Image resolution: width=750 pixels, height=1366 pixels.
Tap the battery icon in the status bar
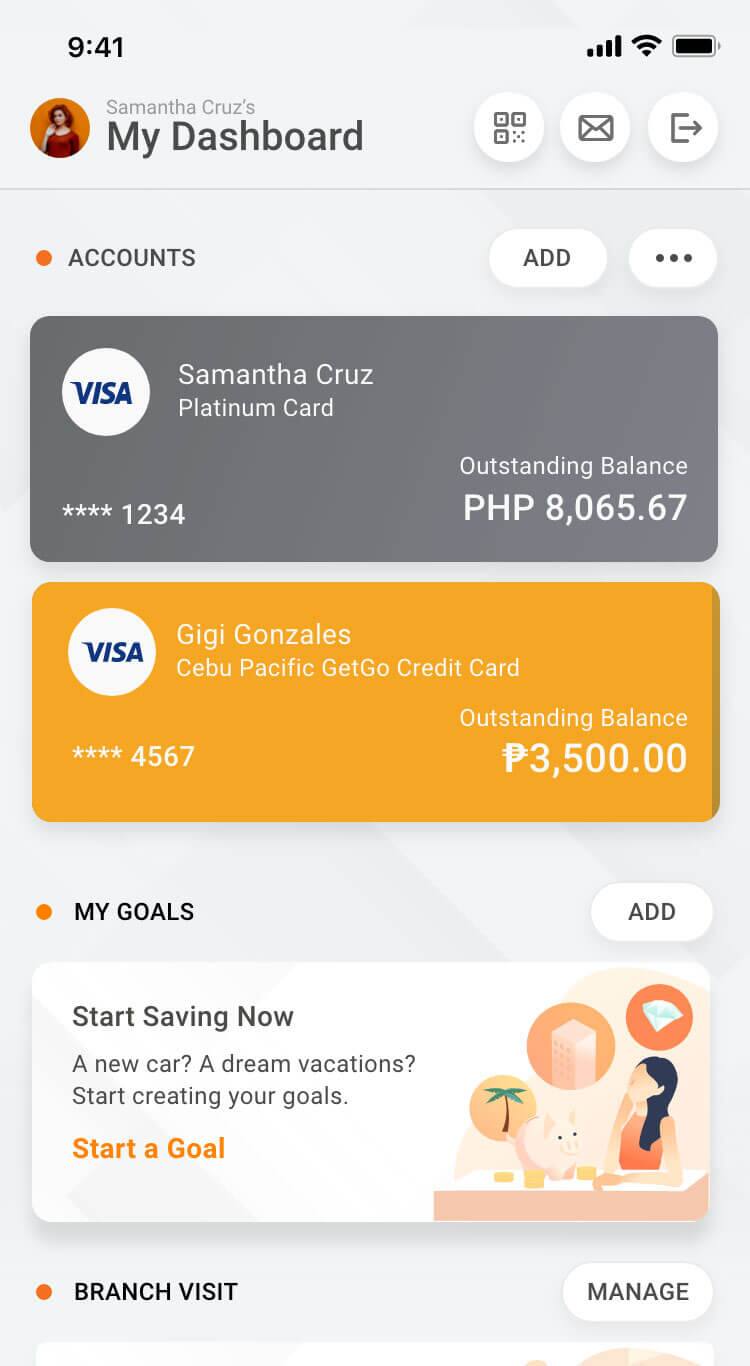[x=696, y=44]
